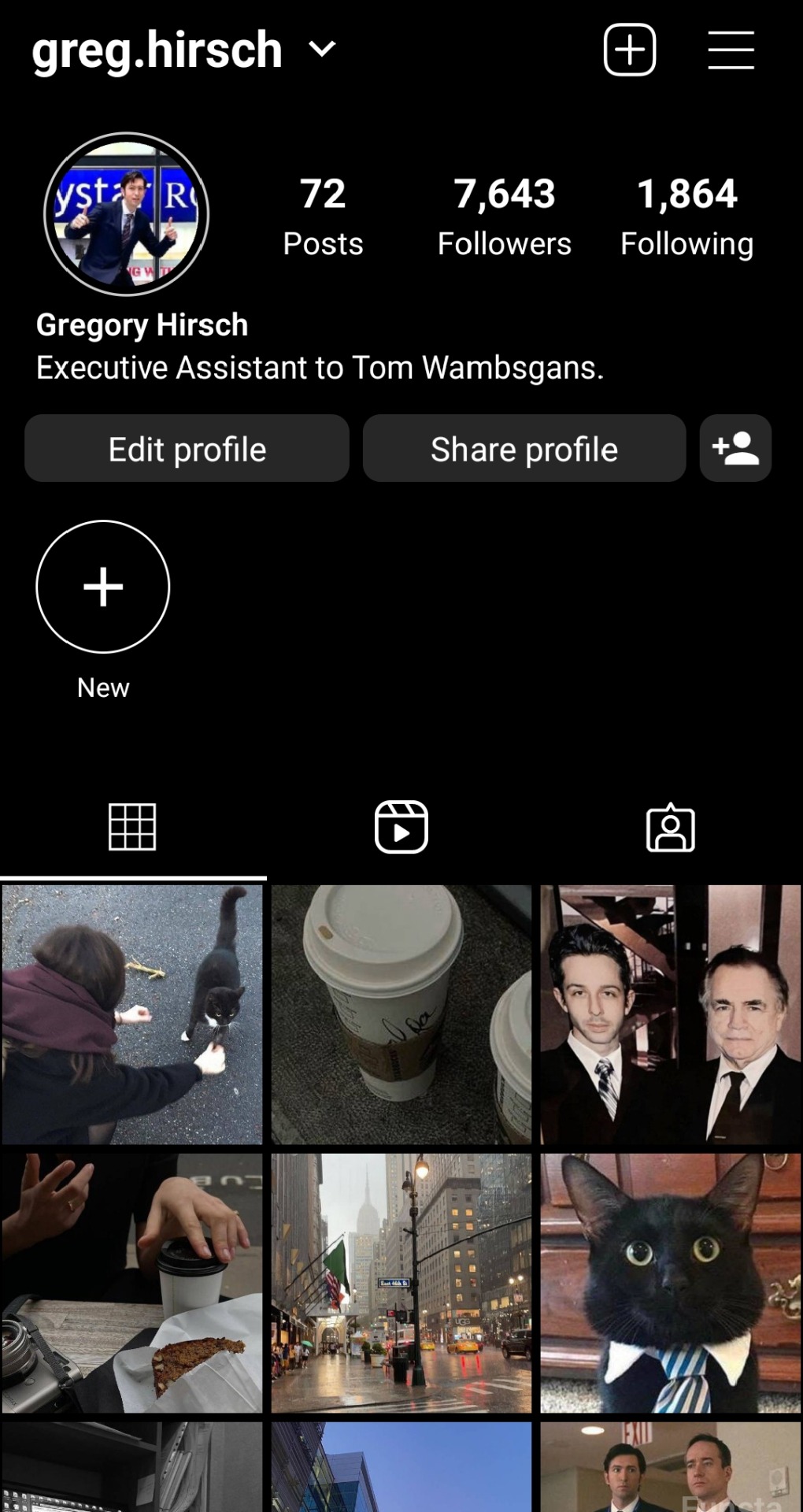Switch to the tagged photos tab
Screen dimensions: 803x1512
coord(670,827)
